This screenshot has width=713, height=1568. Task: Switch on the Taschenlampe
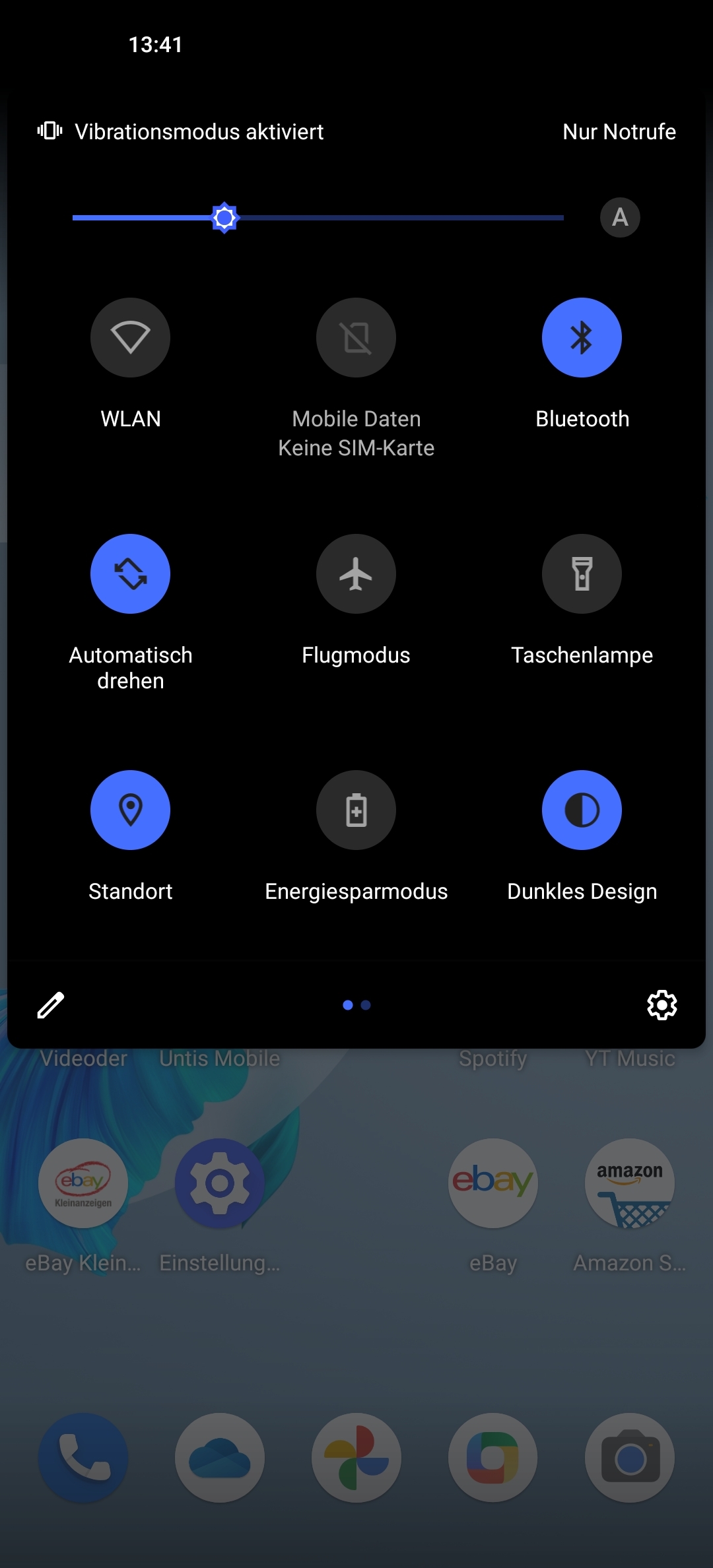click(x=582, y=573)
